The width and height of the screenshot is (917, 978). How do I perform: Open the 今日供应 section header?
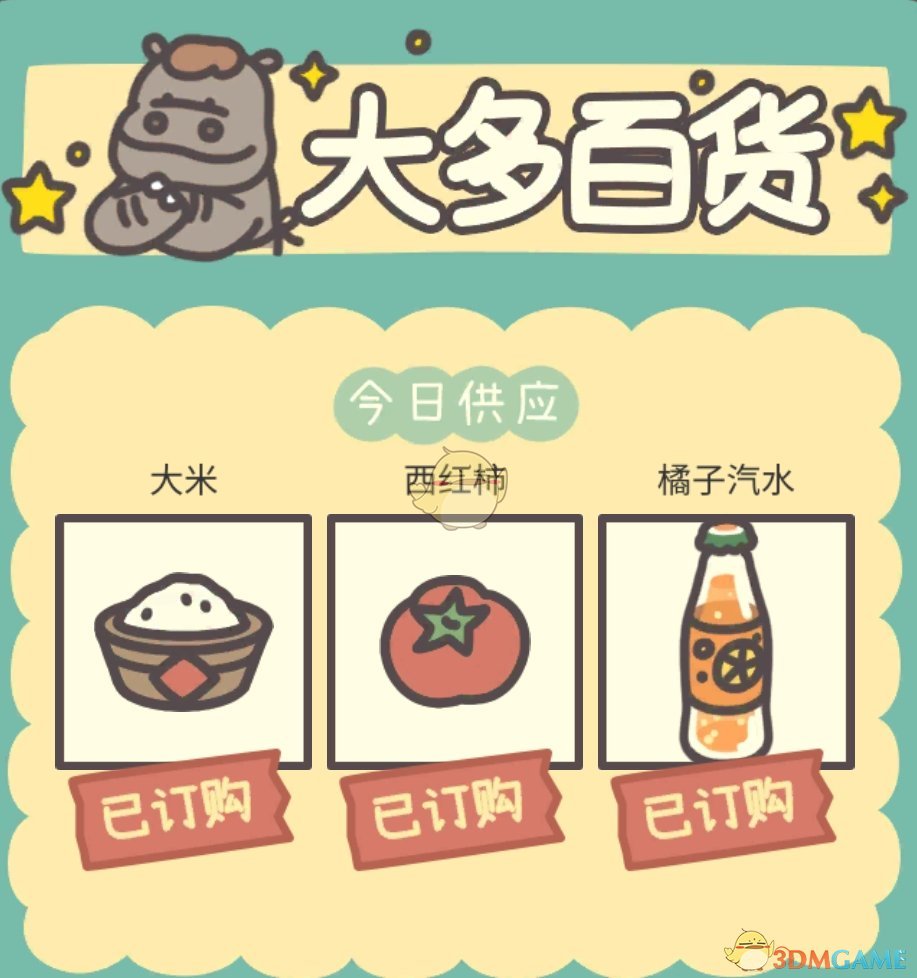458,400
